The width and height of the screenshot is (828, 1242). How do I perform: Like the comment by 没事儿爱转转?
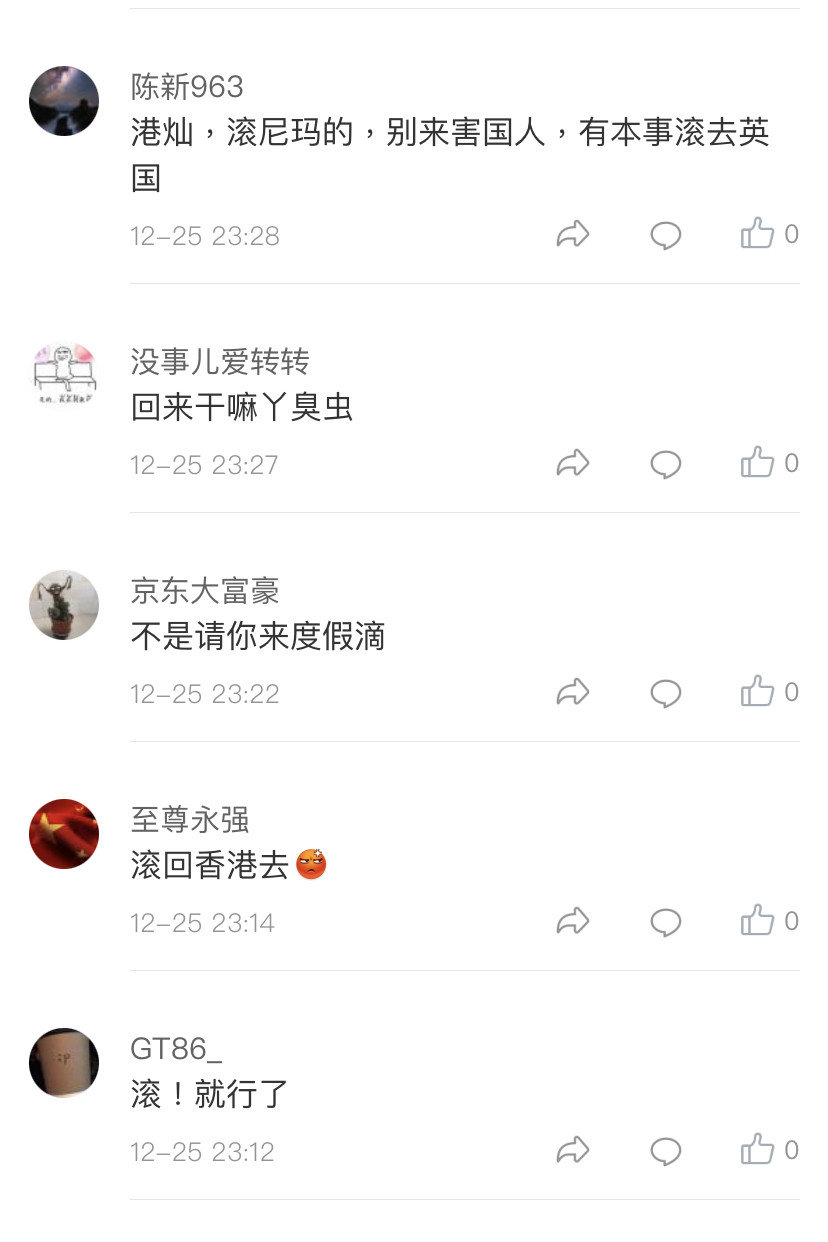click(x=758, y=463)
